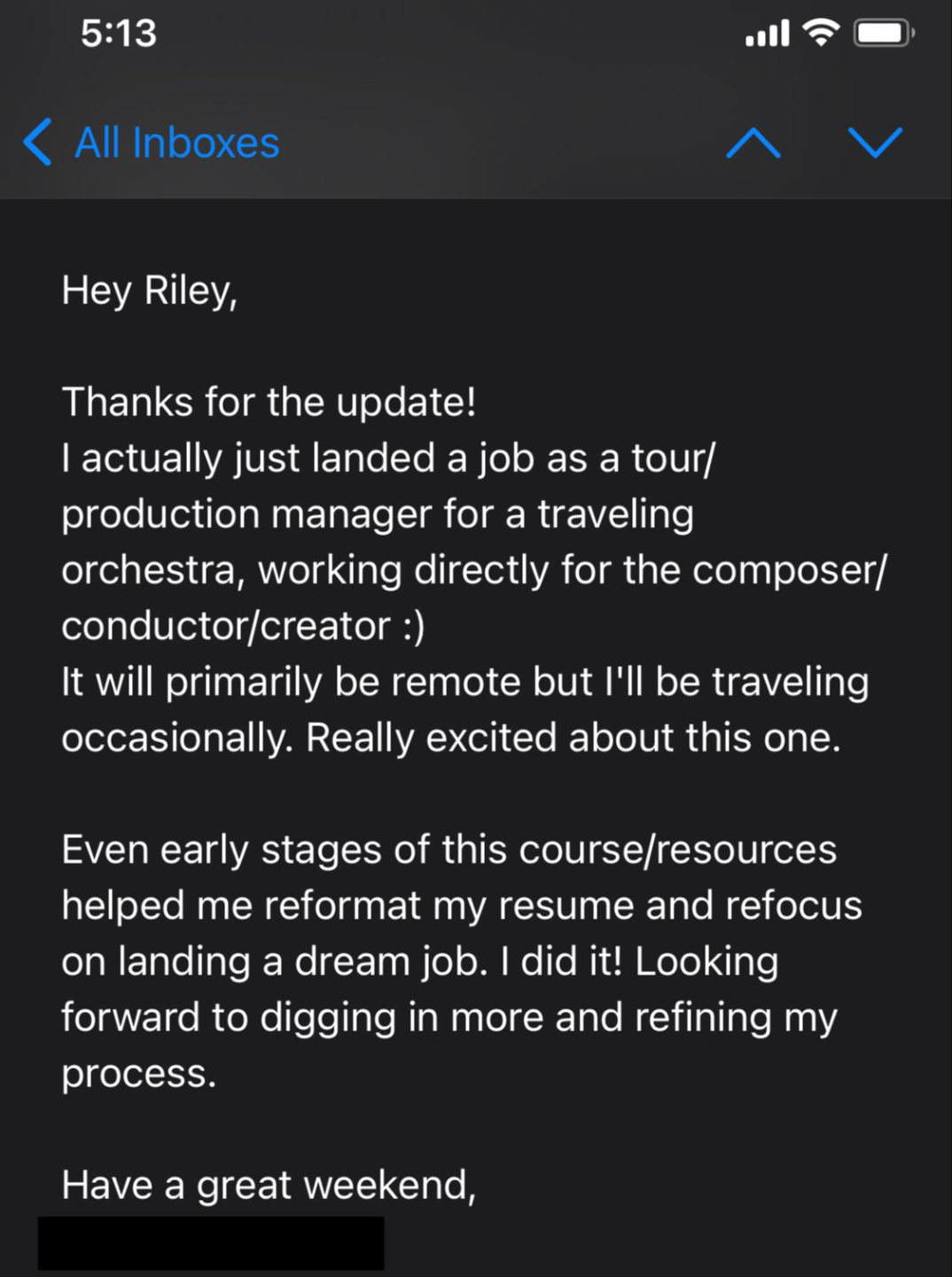Go back to All Inboxes
The image size is (952, 1277).
pyautogui.click(x=152, y=143)
